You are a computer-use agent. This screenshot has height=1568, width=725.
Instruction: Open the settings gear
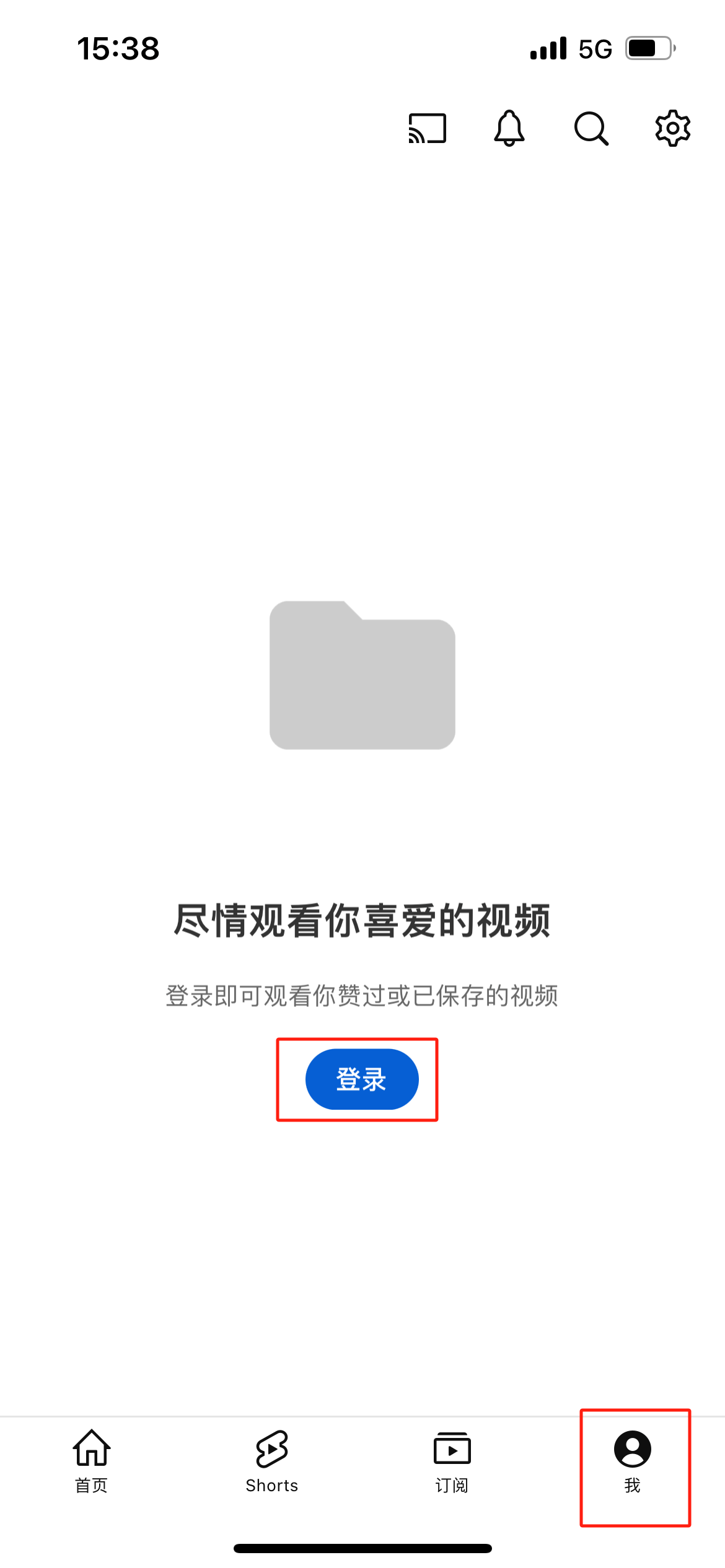click(671, 129)
